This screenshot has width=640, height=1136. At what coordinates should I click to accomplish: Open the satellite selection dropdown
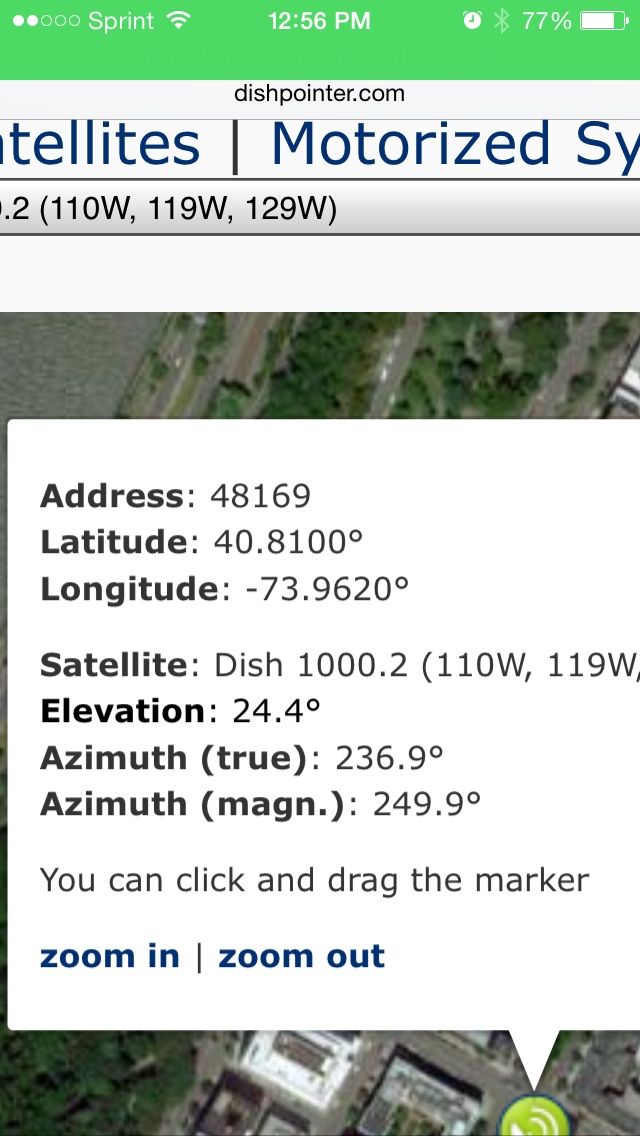point(320,209)
